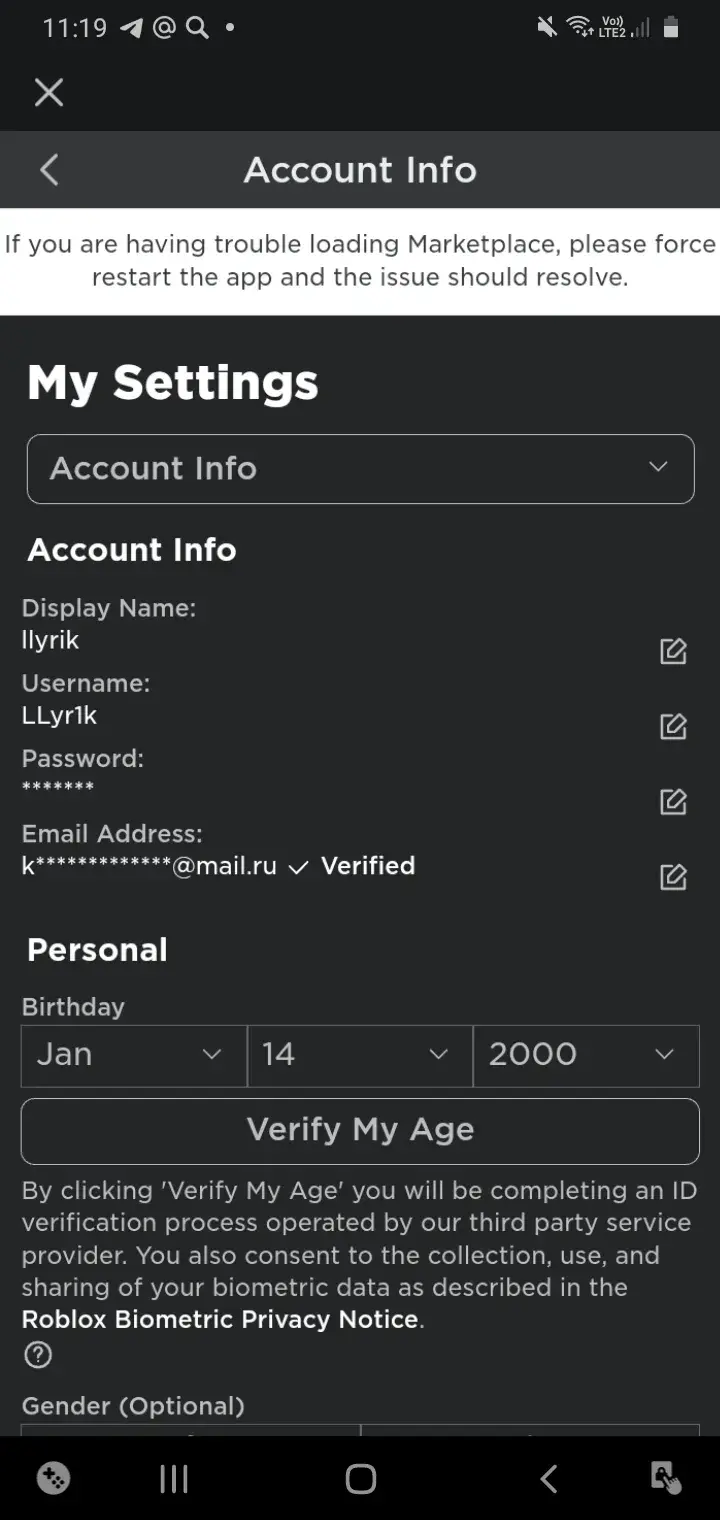The width and height of the screenshot is (720, 1520).
Task: Edit the Display Name
Action: 674,652
